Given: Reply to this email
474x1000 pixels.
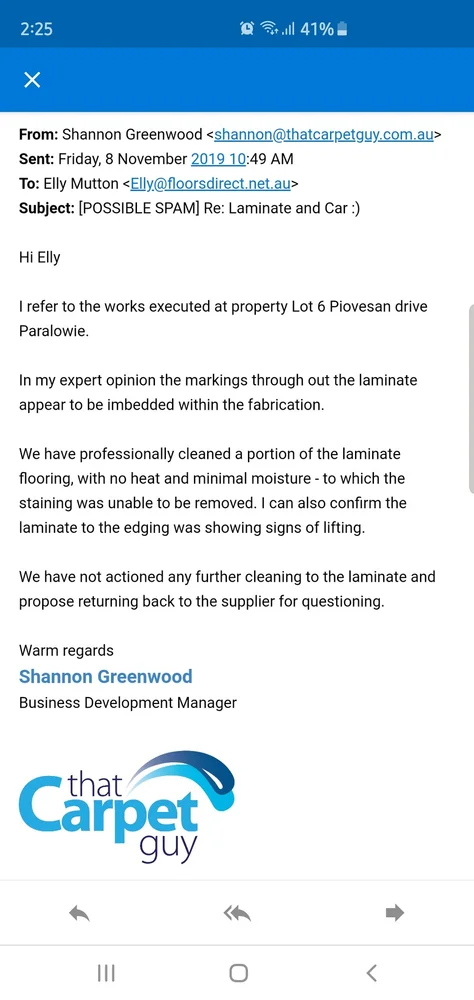Looking at the screenshot, I should (79, 914).
